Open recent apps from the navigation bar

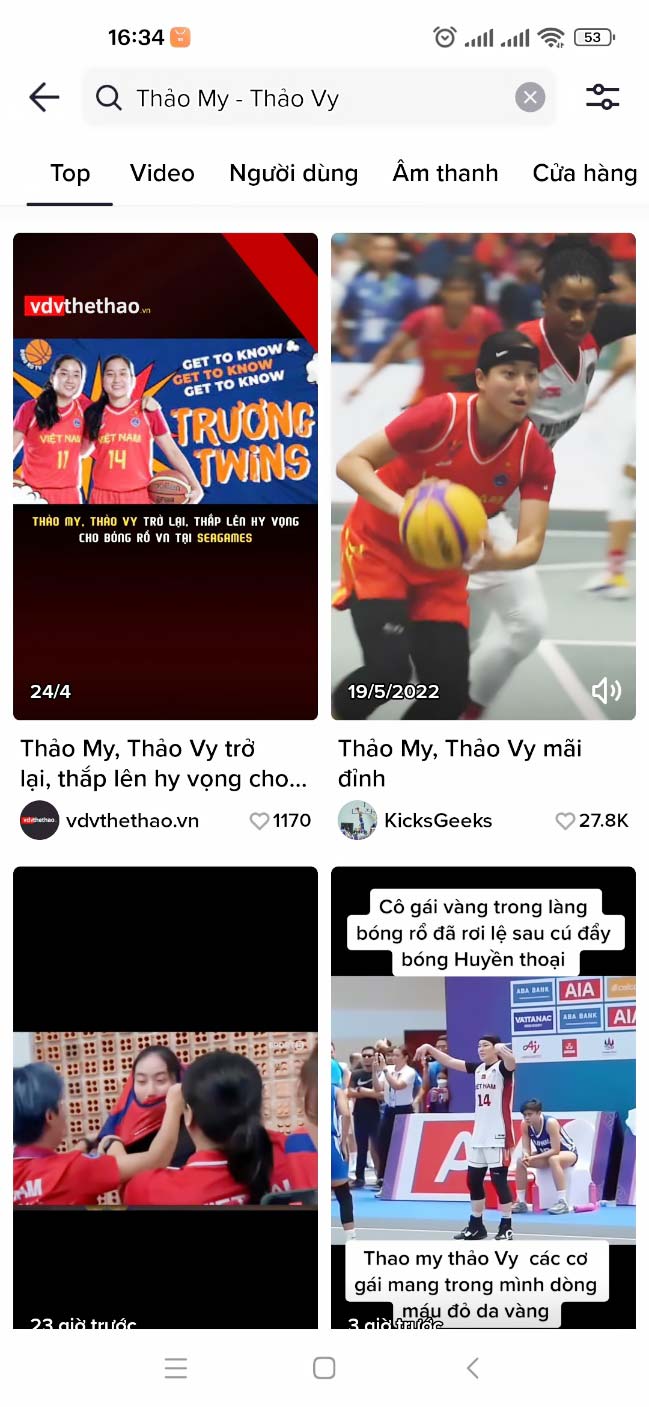[176, 1368]
